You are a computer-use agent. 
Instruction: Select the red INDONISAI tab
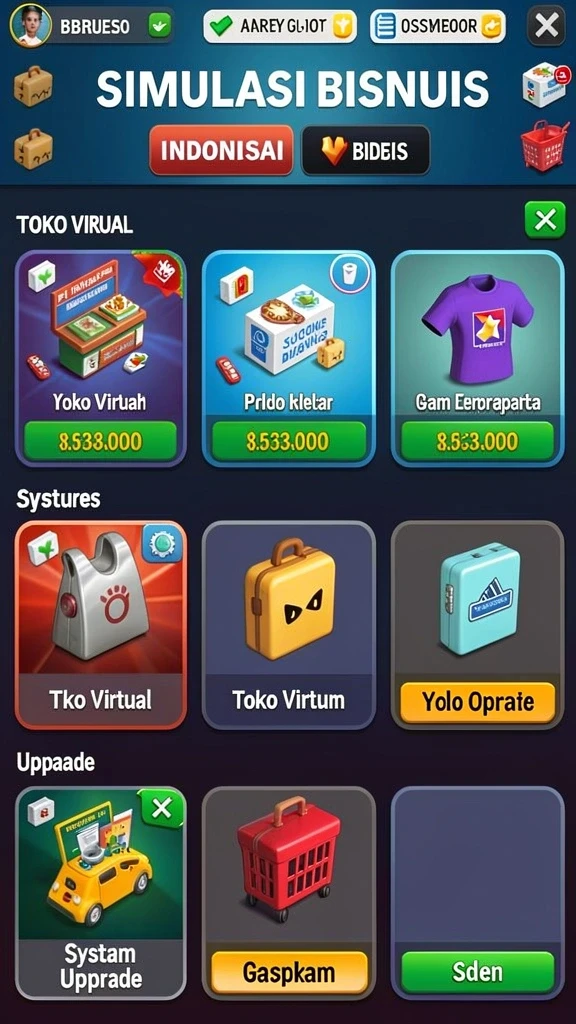coord(221,150)
